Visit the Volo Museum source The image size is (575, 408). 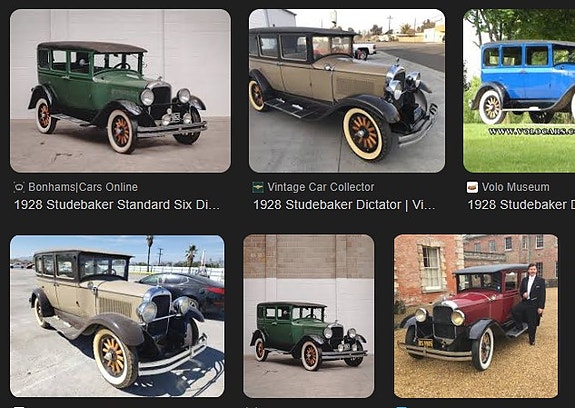coord(516,187)
